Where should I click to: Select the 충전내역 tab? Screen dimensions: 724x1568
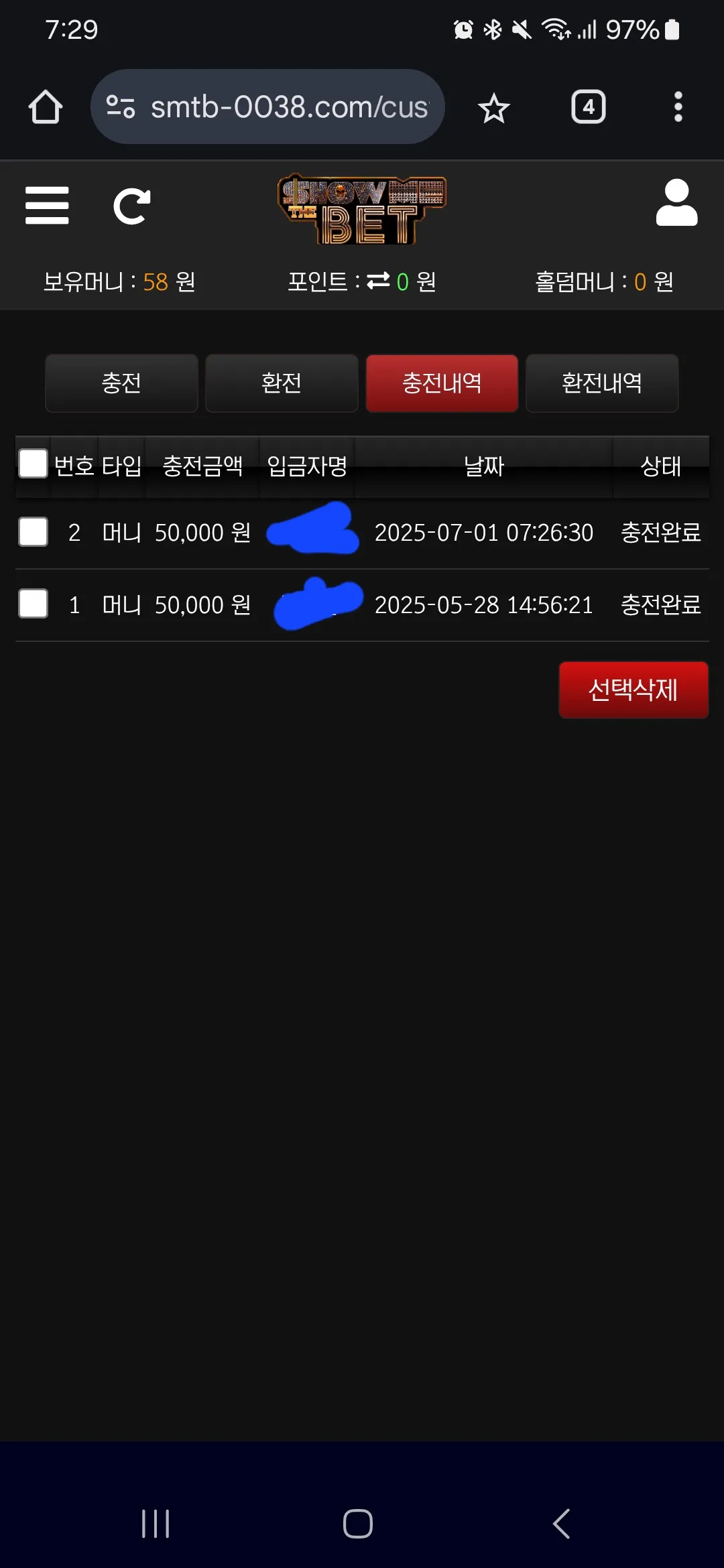442,383
